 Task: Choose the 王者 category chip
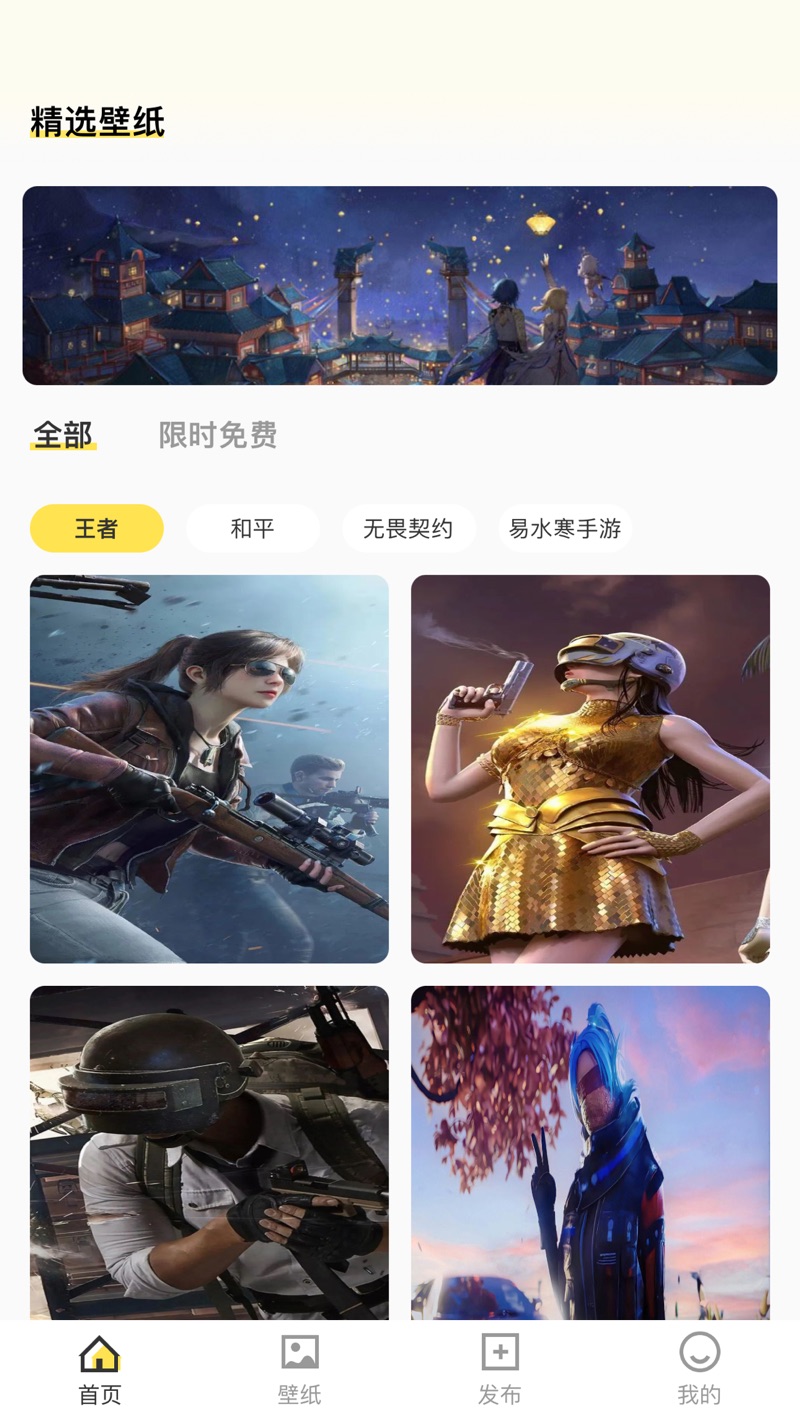click(x=97, y=529)
